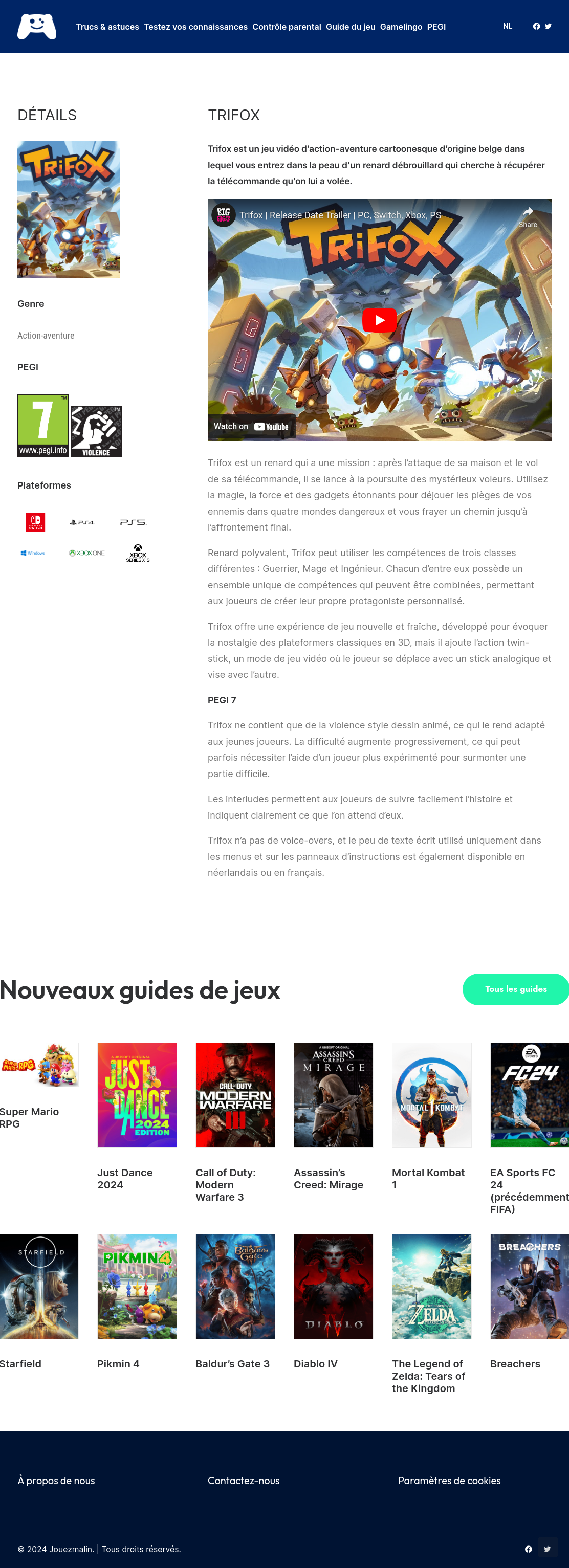Play the Trifox trailer video
Image resolution: width=569 pixels, height=1568 pixels.
tap(379, 320)
